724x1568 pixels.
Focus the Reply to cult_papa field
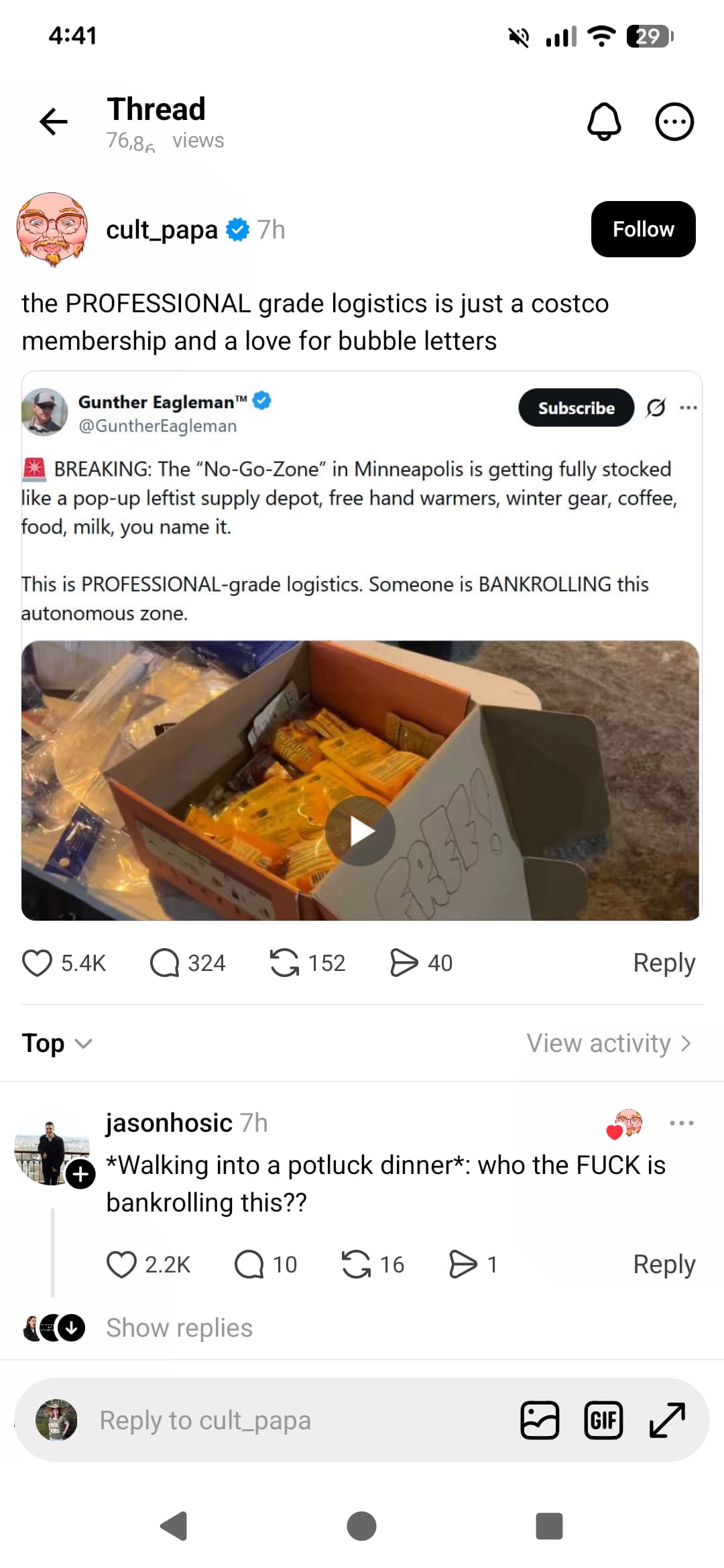(268, 1420)
